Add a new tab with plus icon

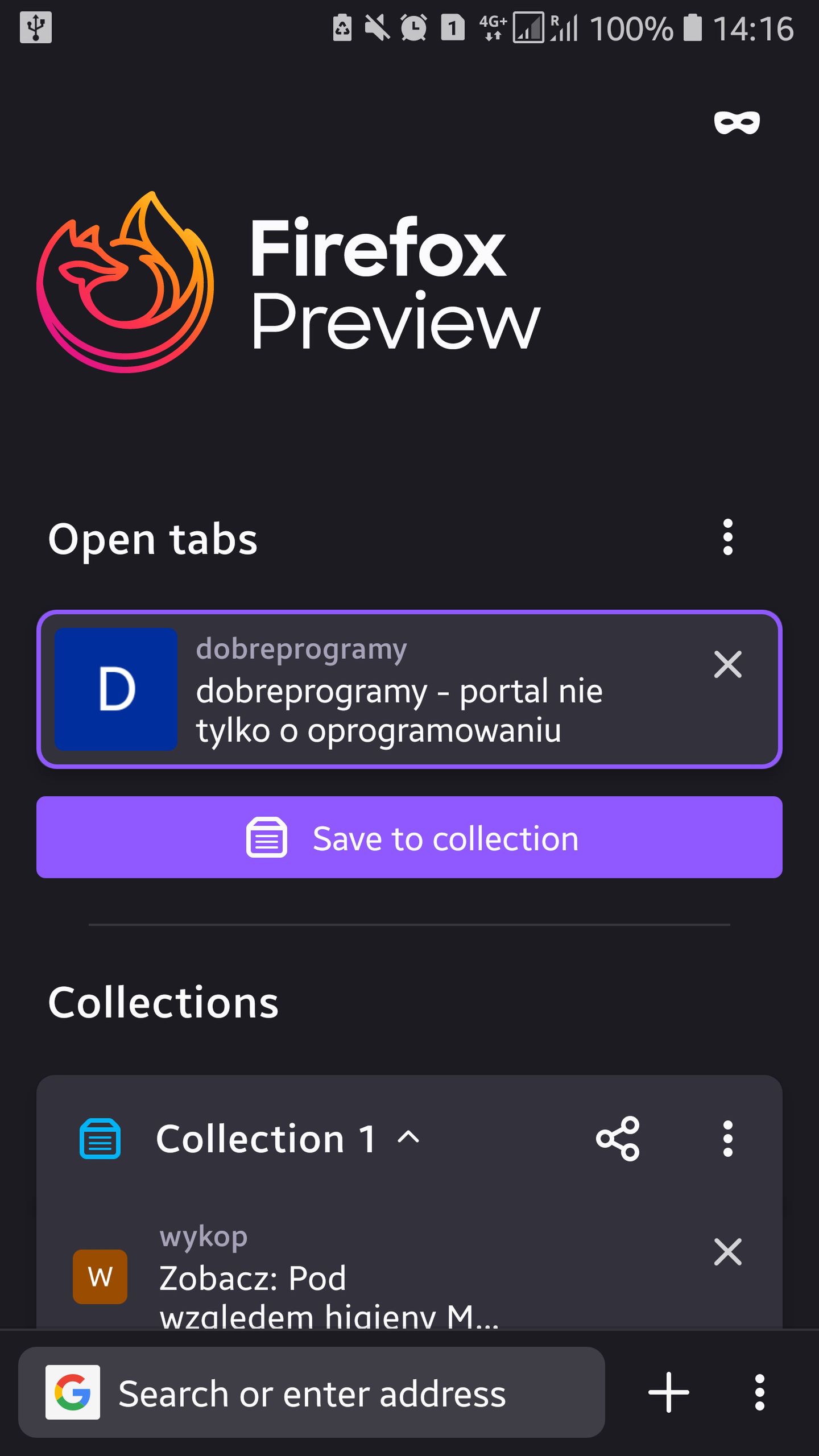tap(668, 1392)
